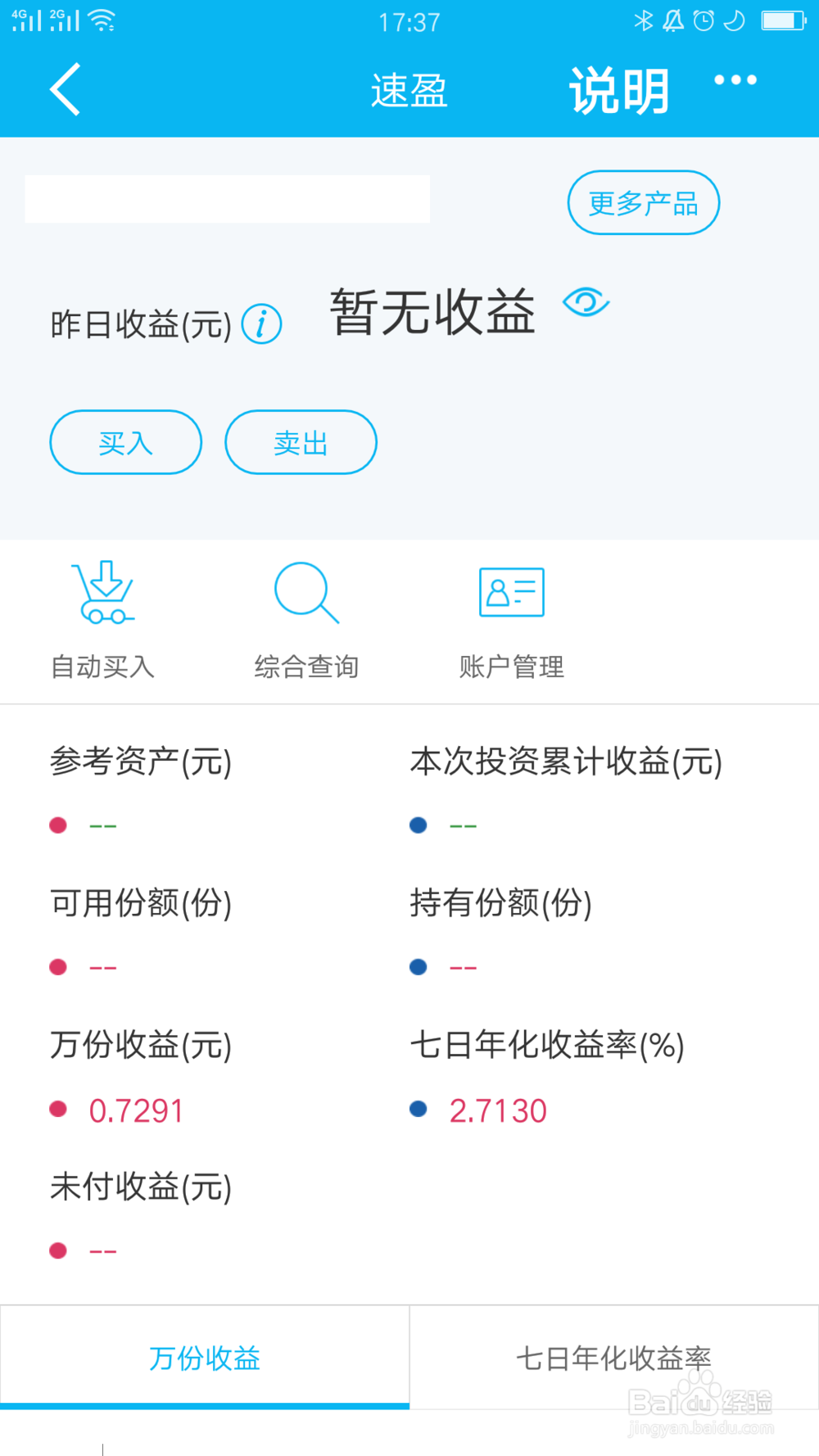
Task: Open the ellipsis more-options icon
Action: coord(735,81)
